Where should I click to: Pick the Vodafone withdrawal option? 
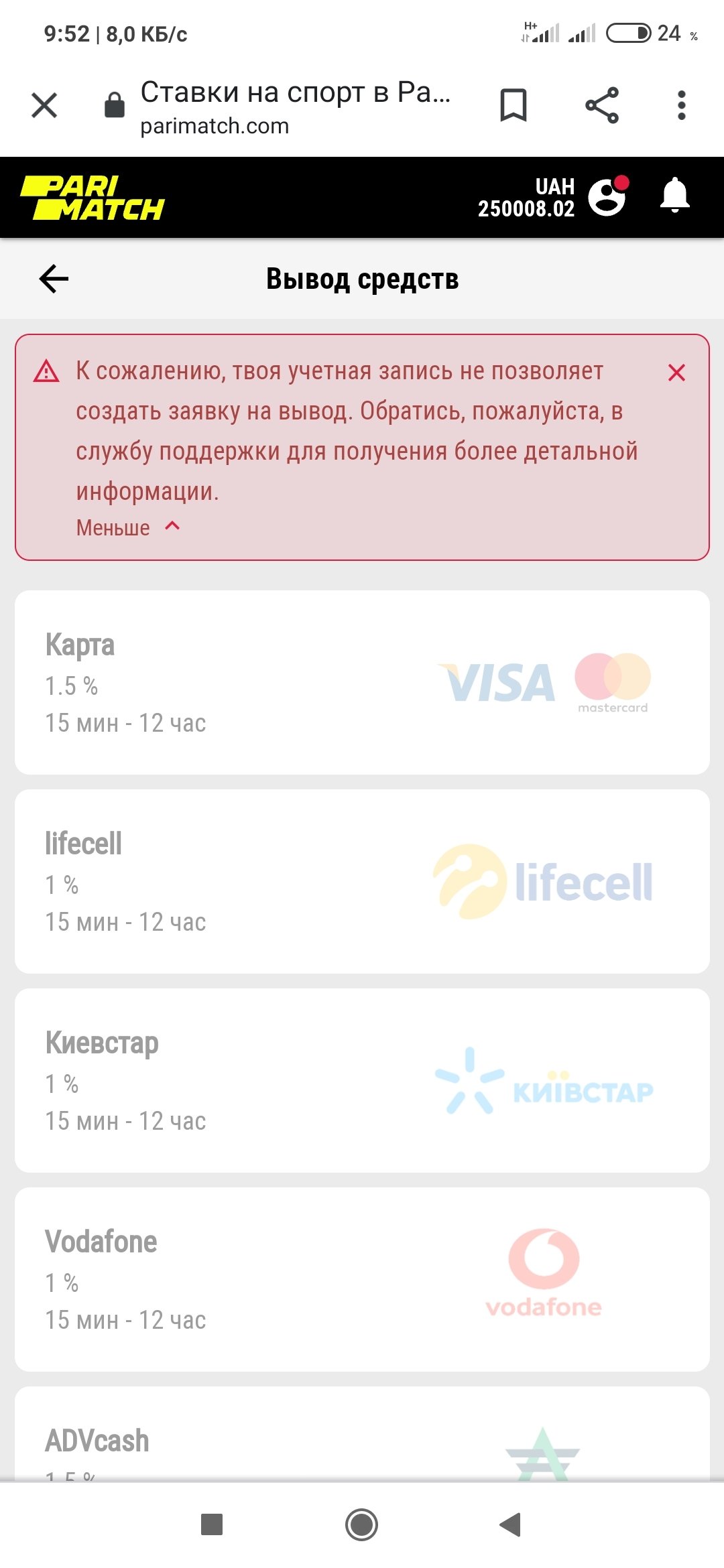tap(362, 1279)
